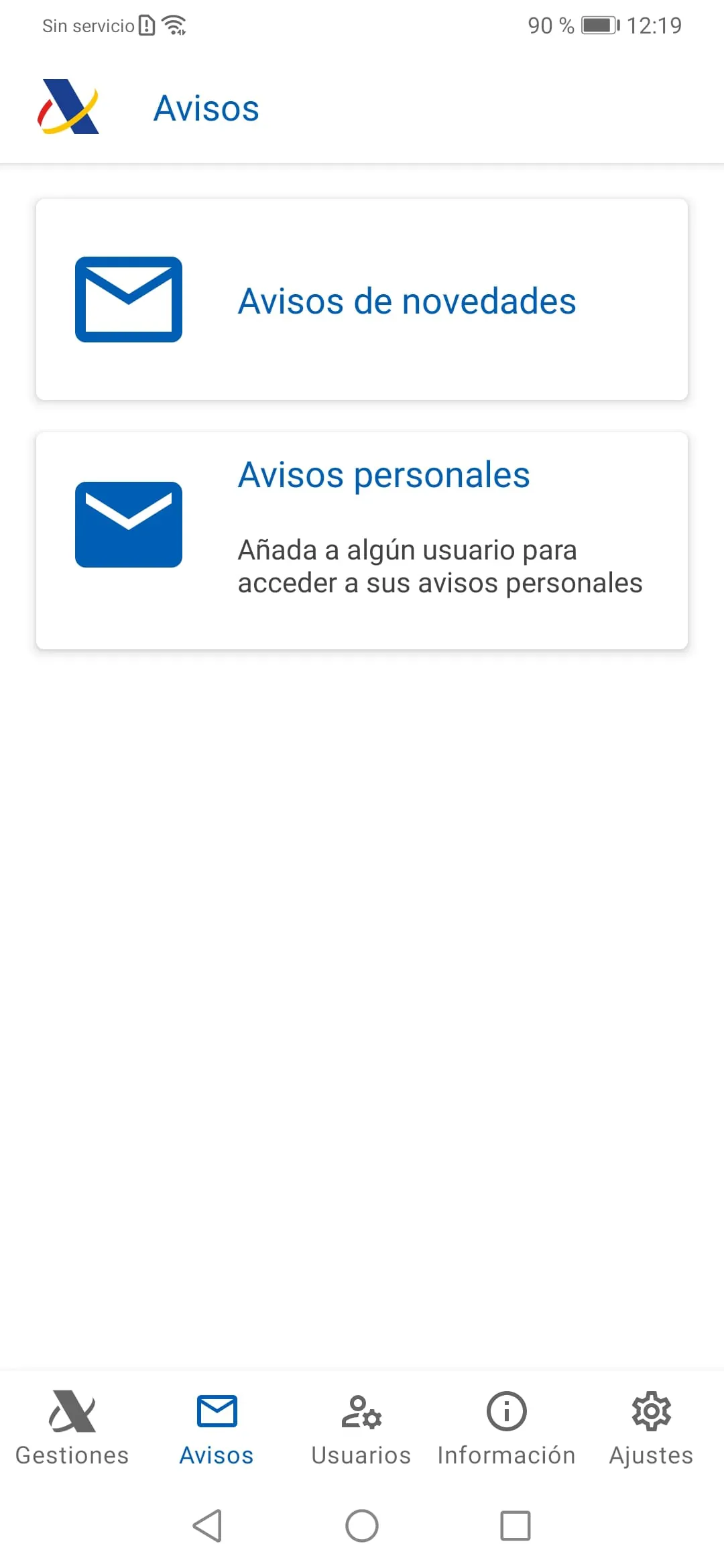Tap the Wi-Fi indicator in status bar

(174, 24)
